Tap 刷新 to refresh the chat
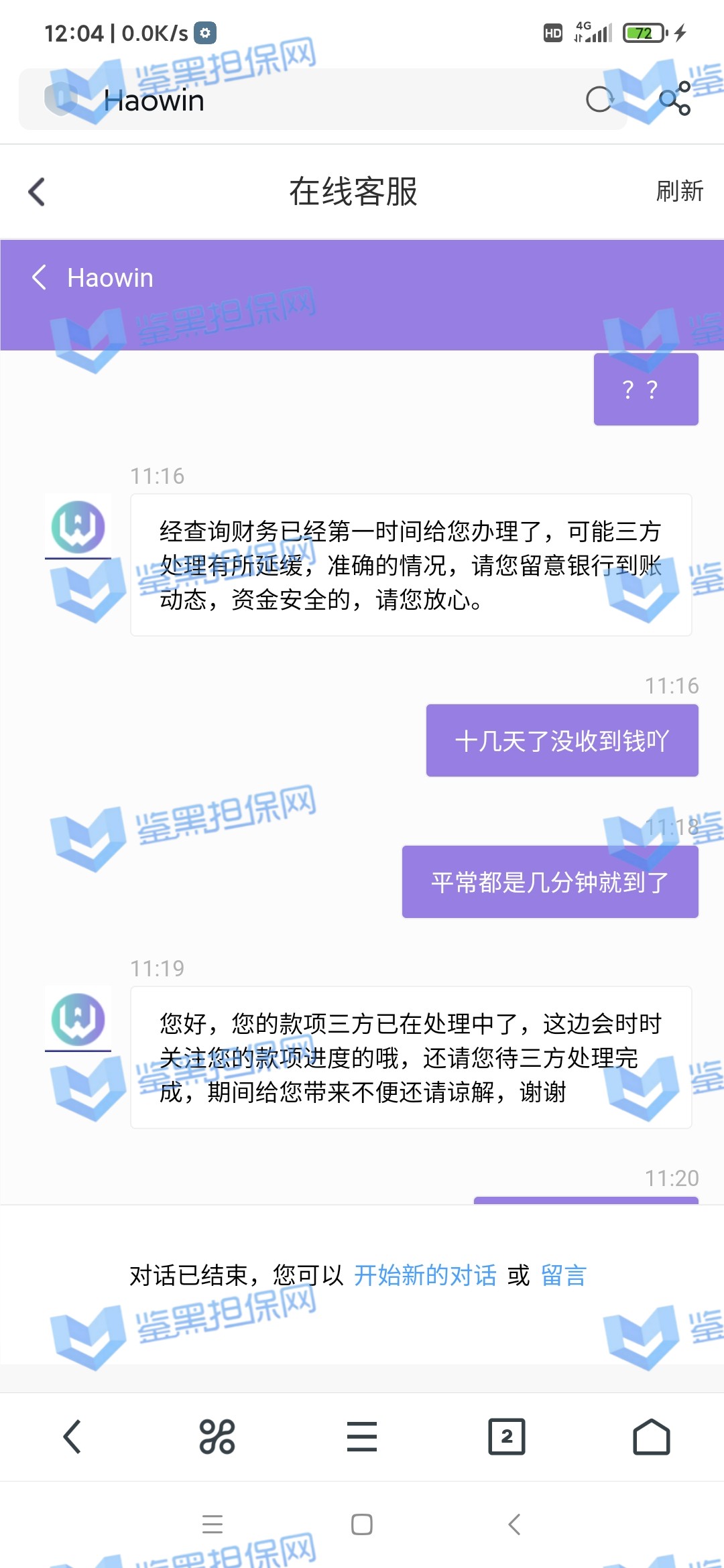 click(x=679, y=192)
